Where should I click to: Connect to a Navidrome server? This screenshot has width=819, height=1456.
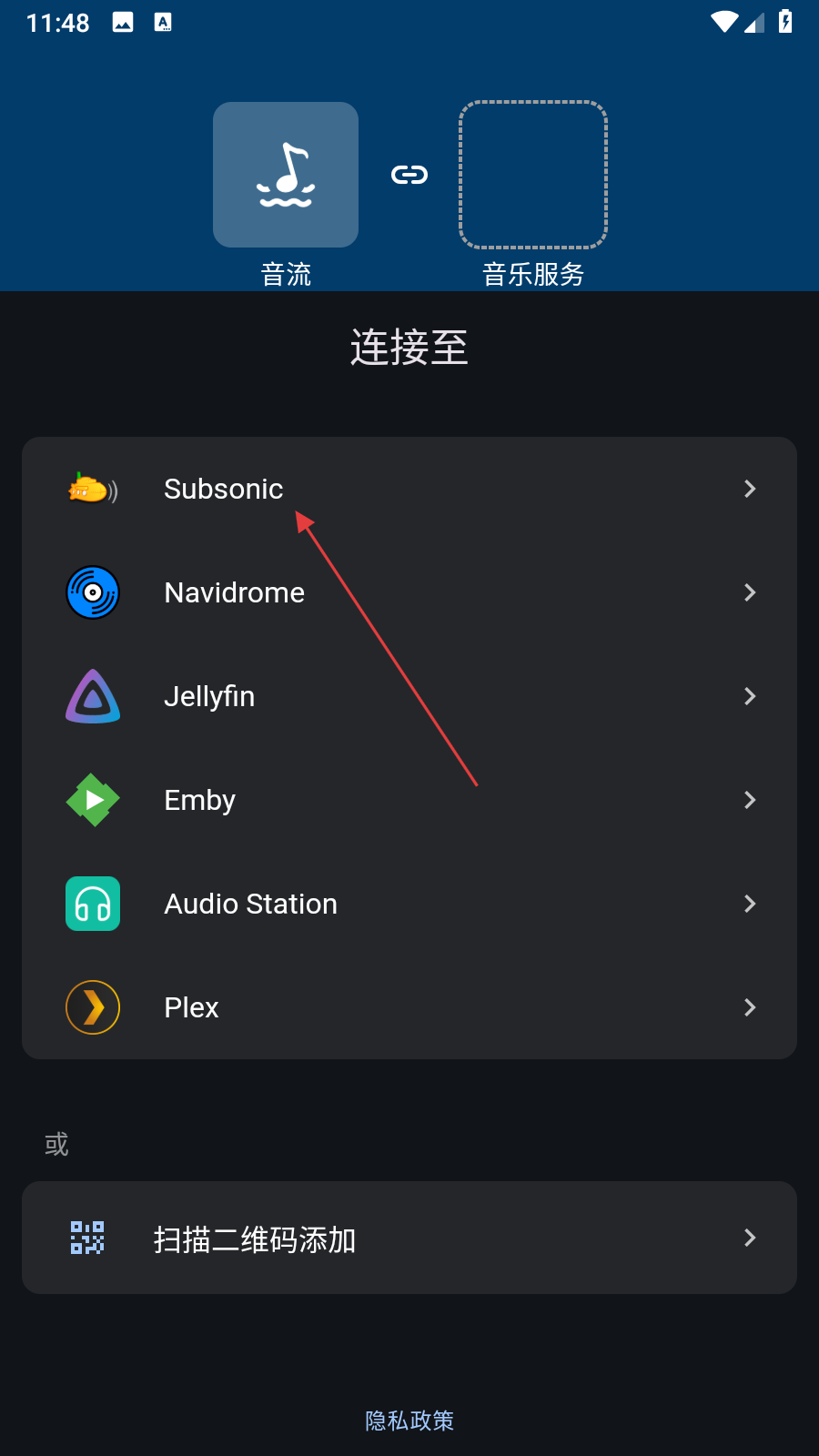point(409,592)
